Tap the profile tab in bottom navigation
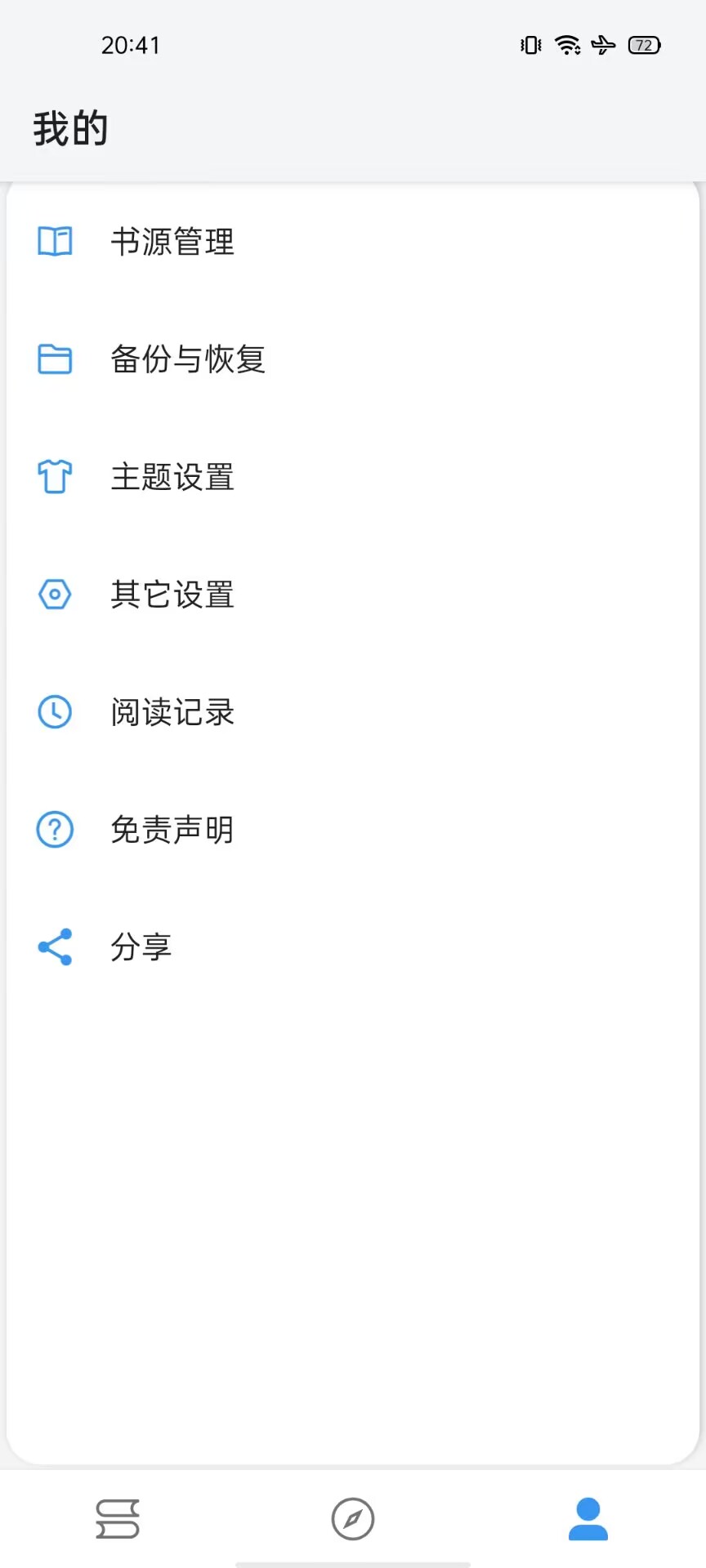706x1568 pixels. click(588, 1519)
